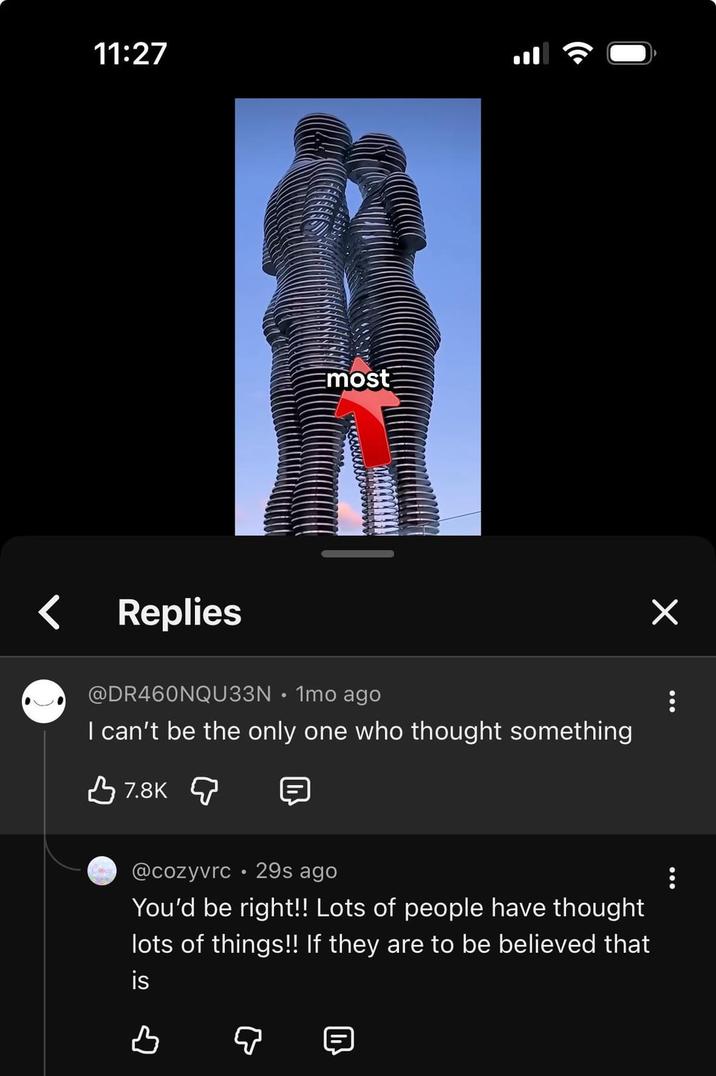Open options menu for @DR460NQU33N's comment

click(672, 701)
